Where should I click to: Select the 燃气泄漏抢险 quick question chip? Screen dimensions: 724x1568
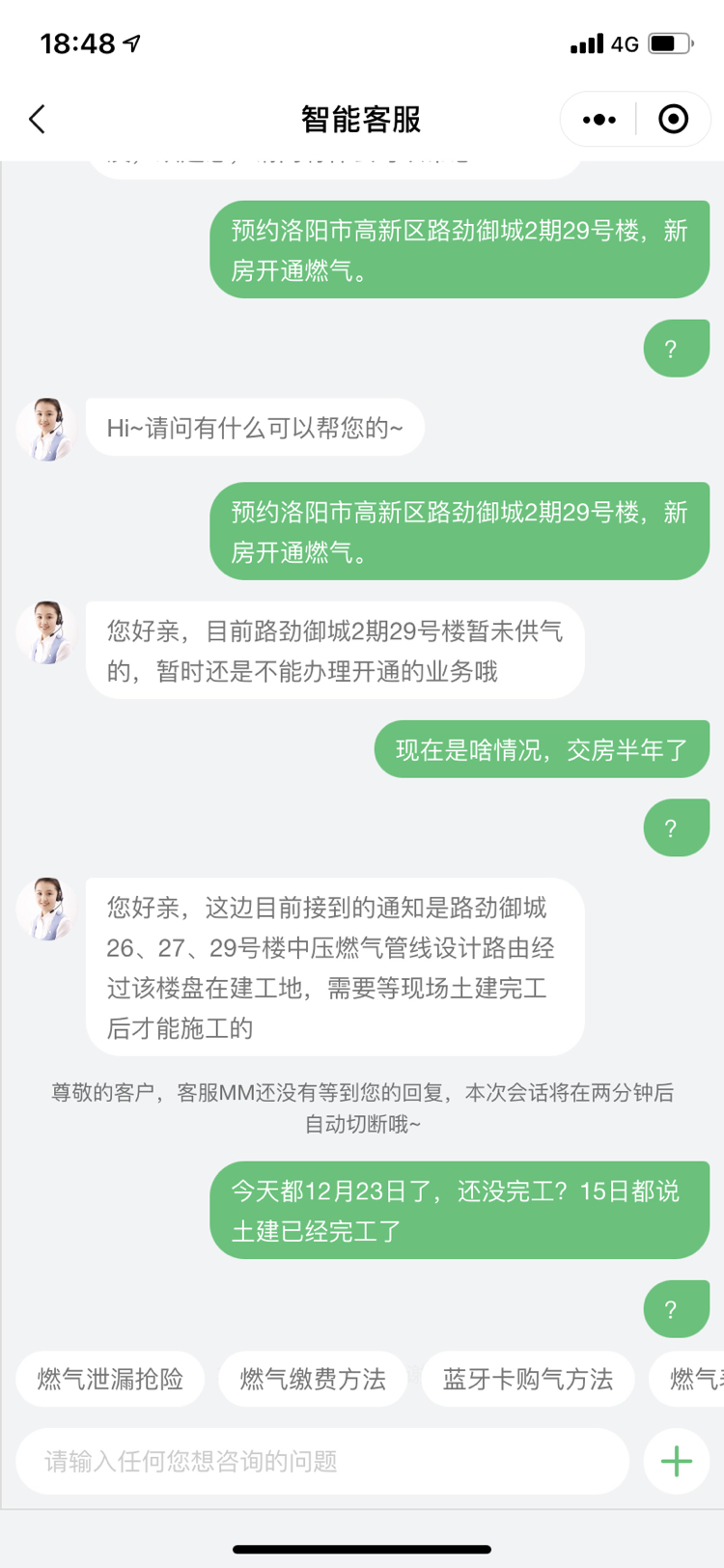tap(111, 1379)
